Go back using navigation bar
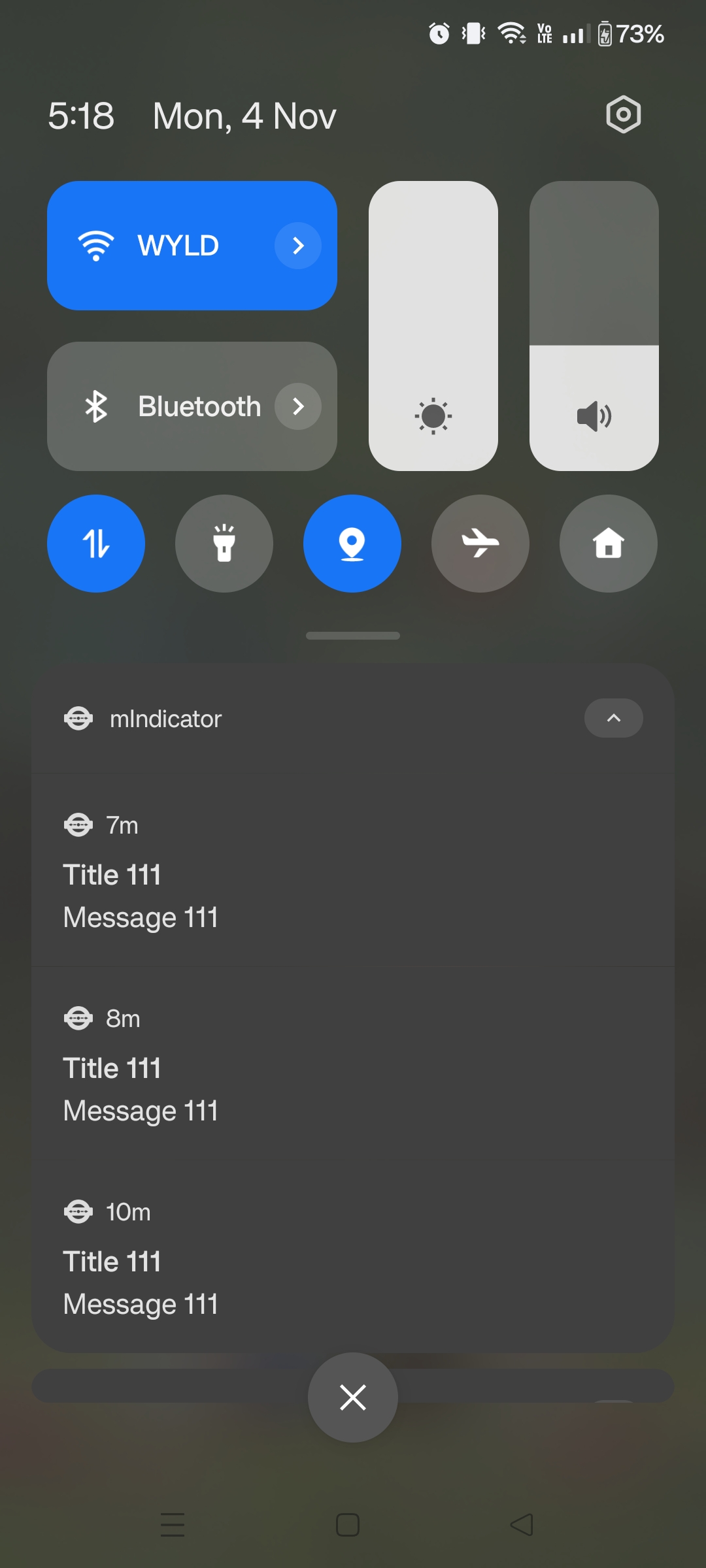The height and width of the screenshot is (1568, 706). point(522,1525)
